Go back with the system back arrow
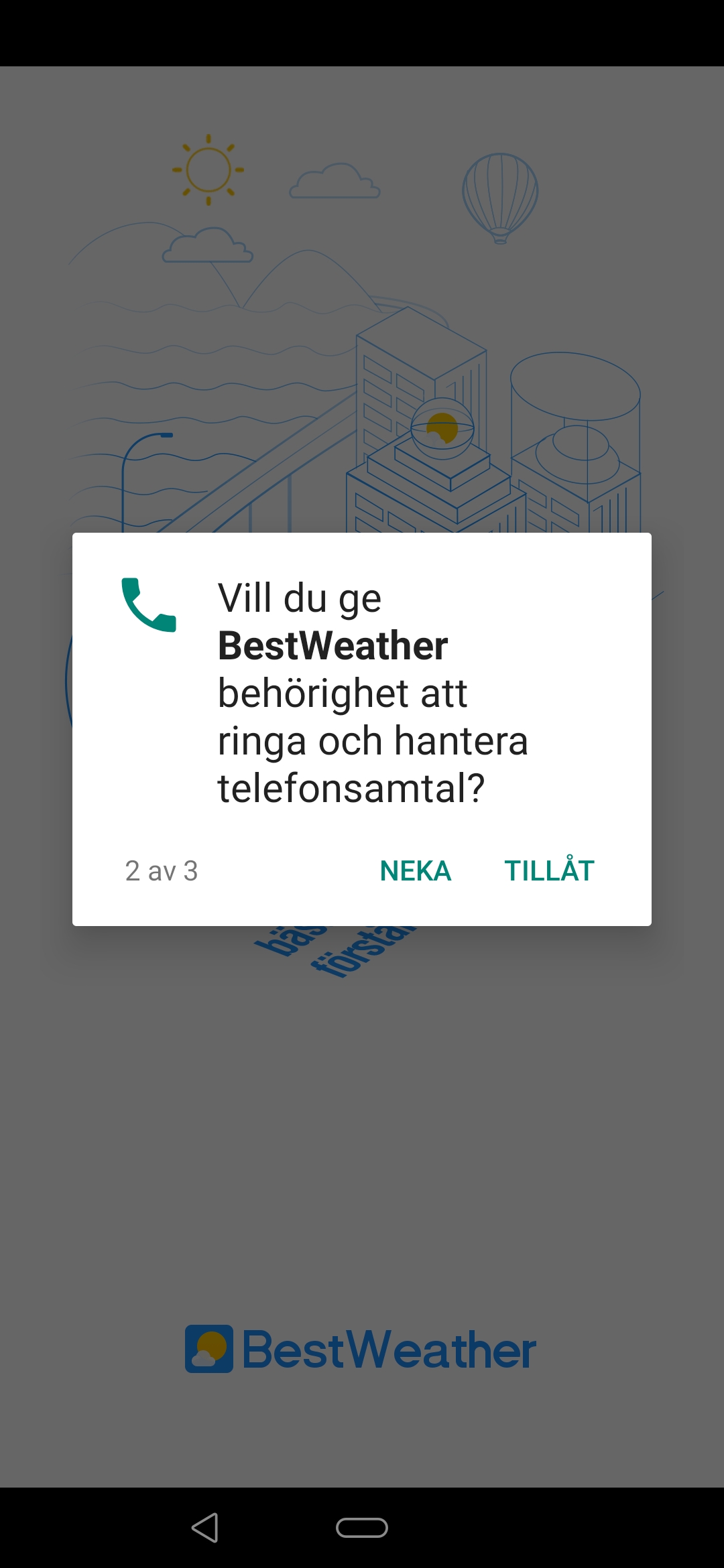Image resolution: width=724 pixels, height=1568 pixels. click(x=205, y=1528)
